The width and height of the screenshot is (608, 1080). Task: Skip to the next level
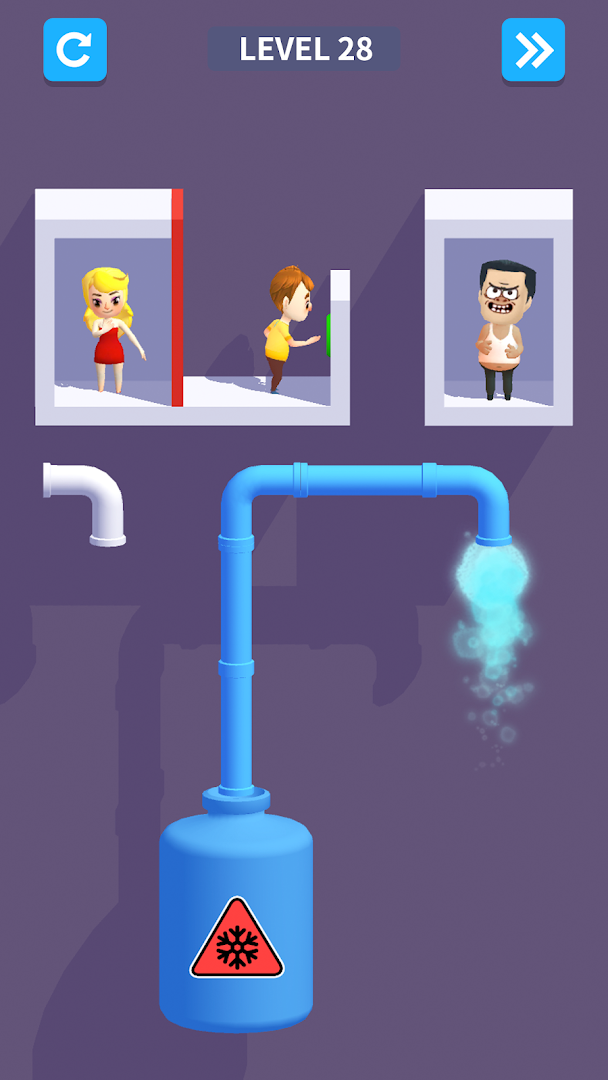click(533, 49)
